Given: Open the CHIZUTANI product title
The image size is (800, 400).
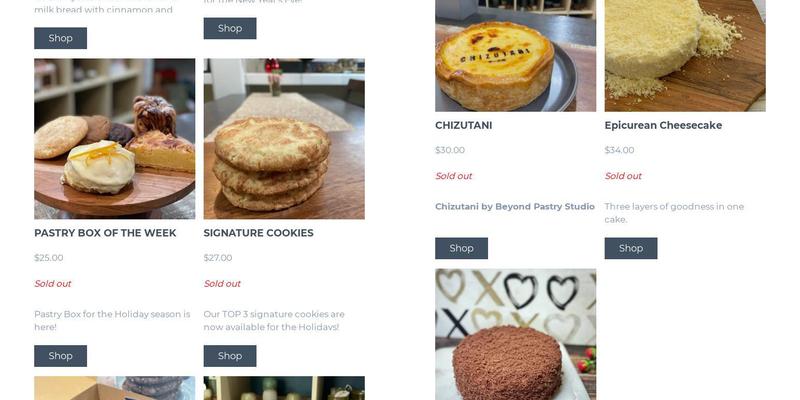Looking at the screenshot, I should 463,125.
